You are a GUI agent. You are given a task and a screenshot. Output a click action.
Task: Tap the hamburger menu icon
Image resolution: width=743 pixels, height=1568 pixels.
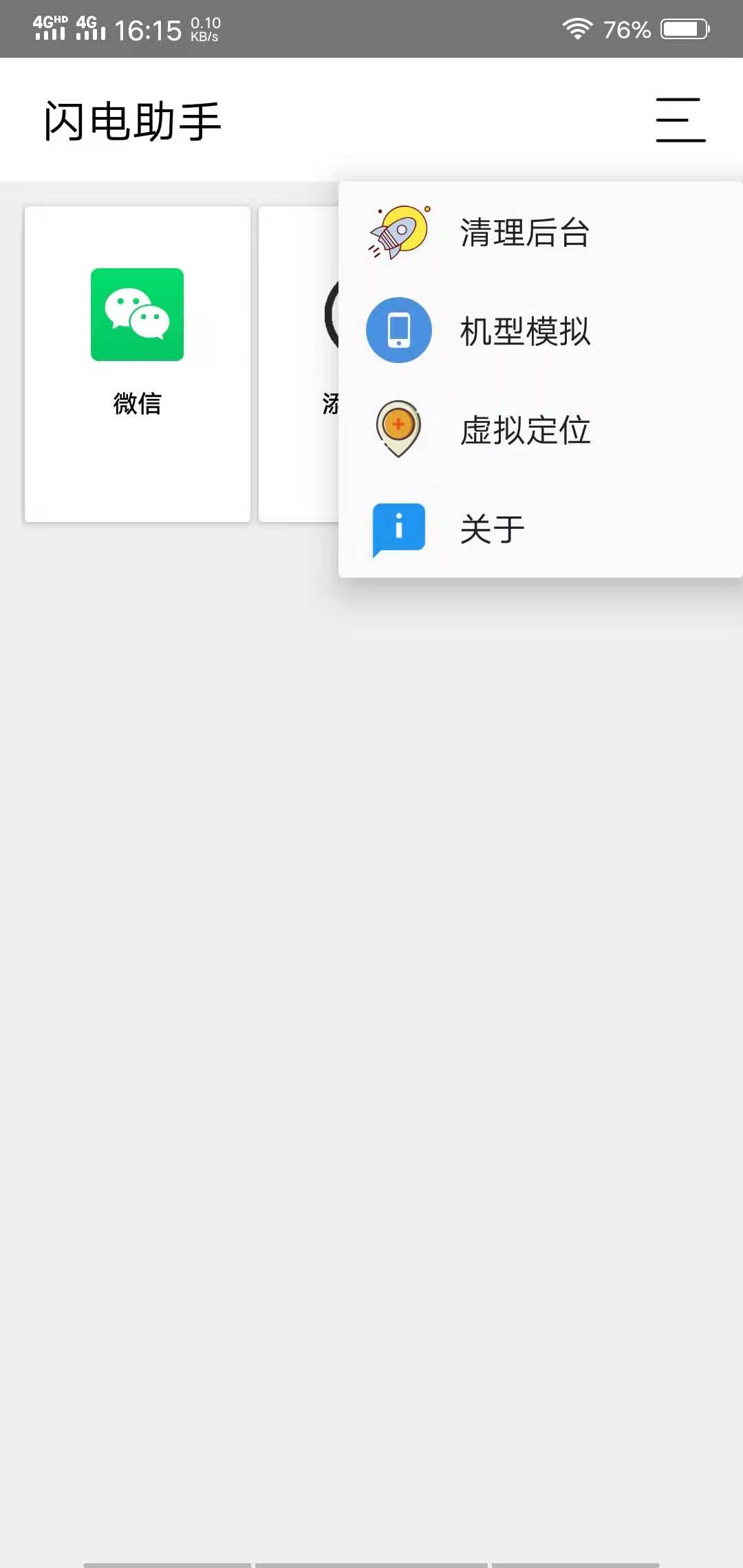680,120
